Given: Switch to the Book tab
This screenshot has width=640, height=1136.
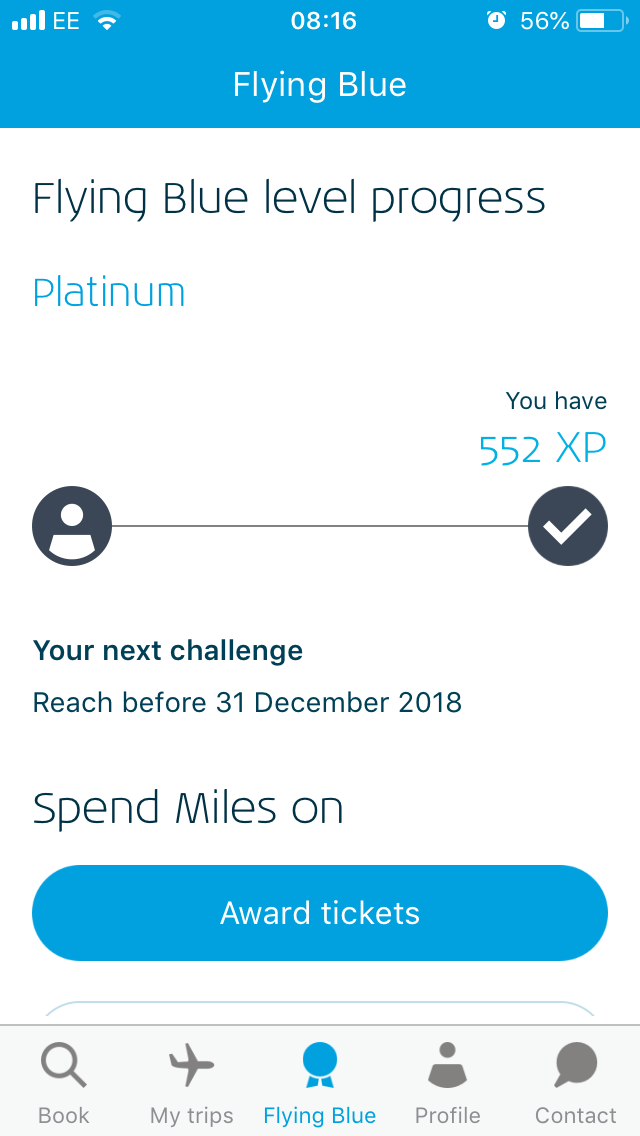Looking at the screenshot, I should [64, 1083].
